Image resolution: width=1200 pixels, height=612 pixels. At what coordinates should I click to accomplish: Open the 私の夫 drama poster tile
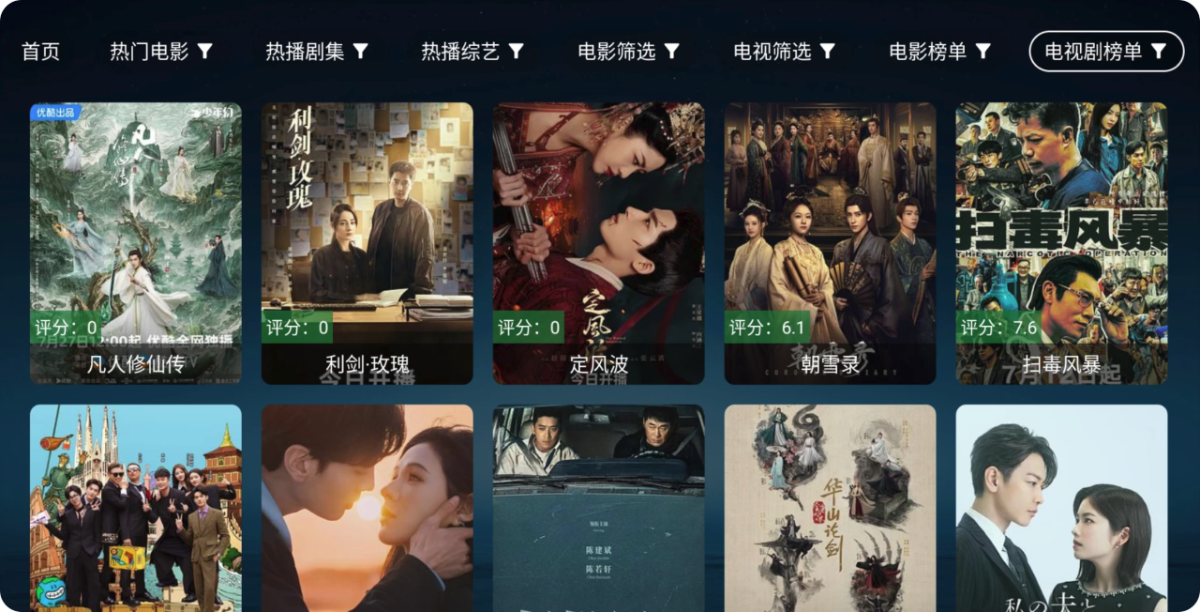1061,508
